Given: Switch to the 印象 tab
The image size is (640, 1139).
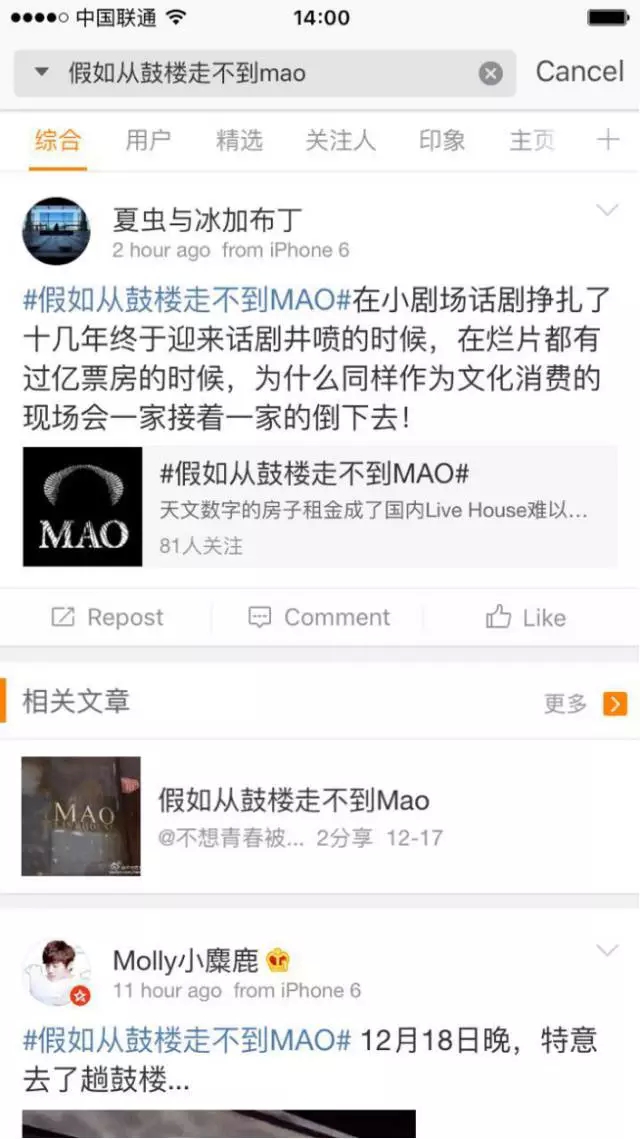Looking at the screenshot, I should (442, 141).
